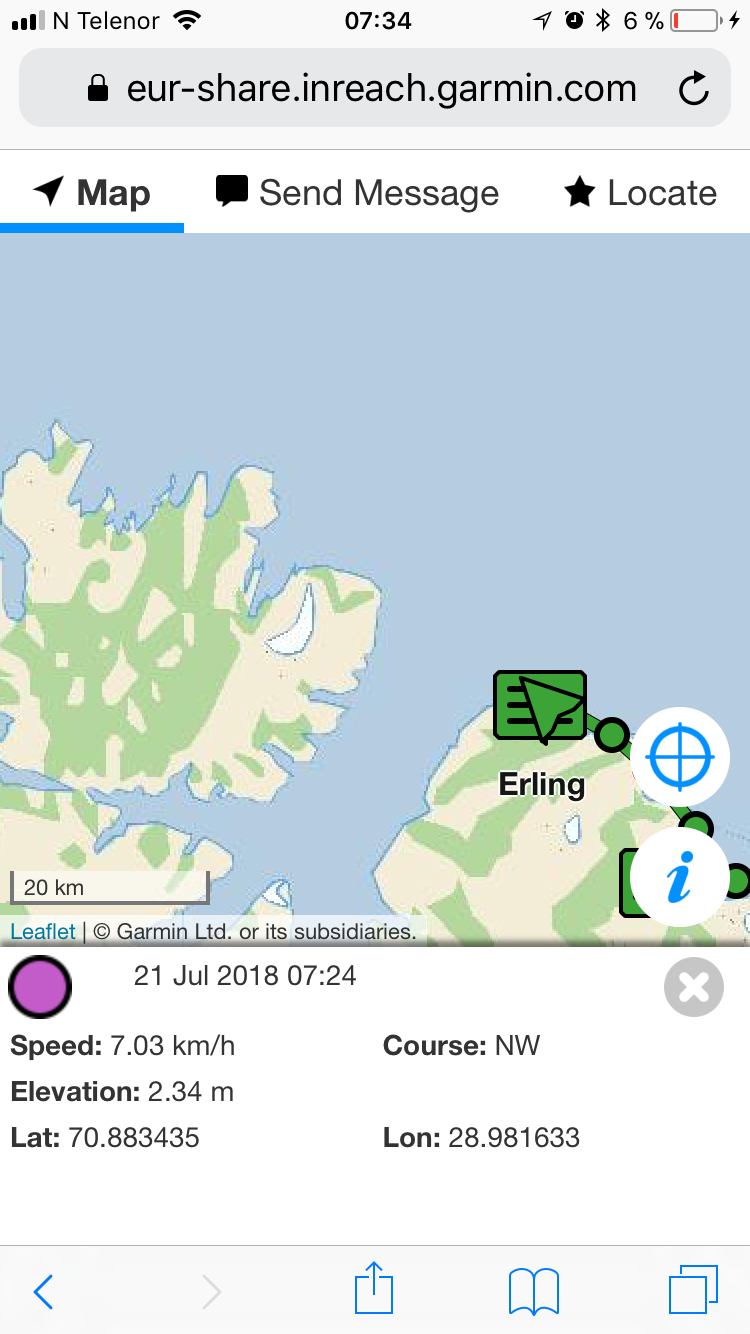This screenshot has height=1334, width=750.
Task: Switch to the Map tab
Action: 92,193
